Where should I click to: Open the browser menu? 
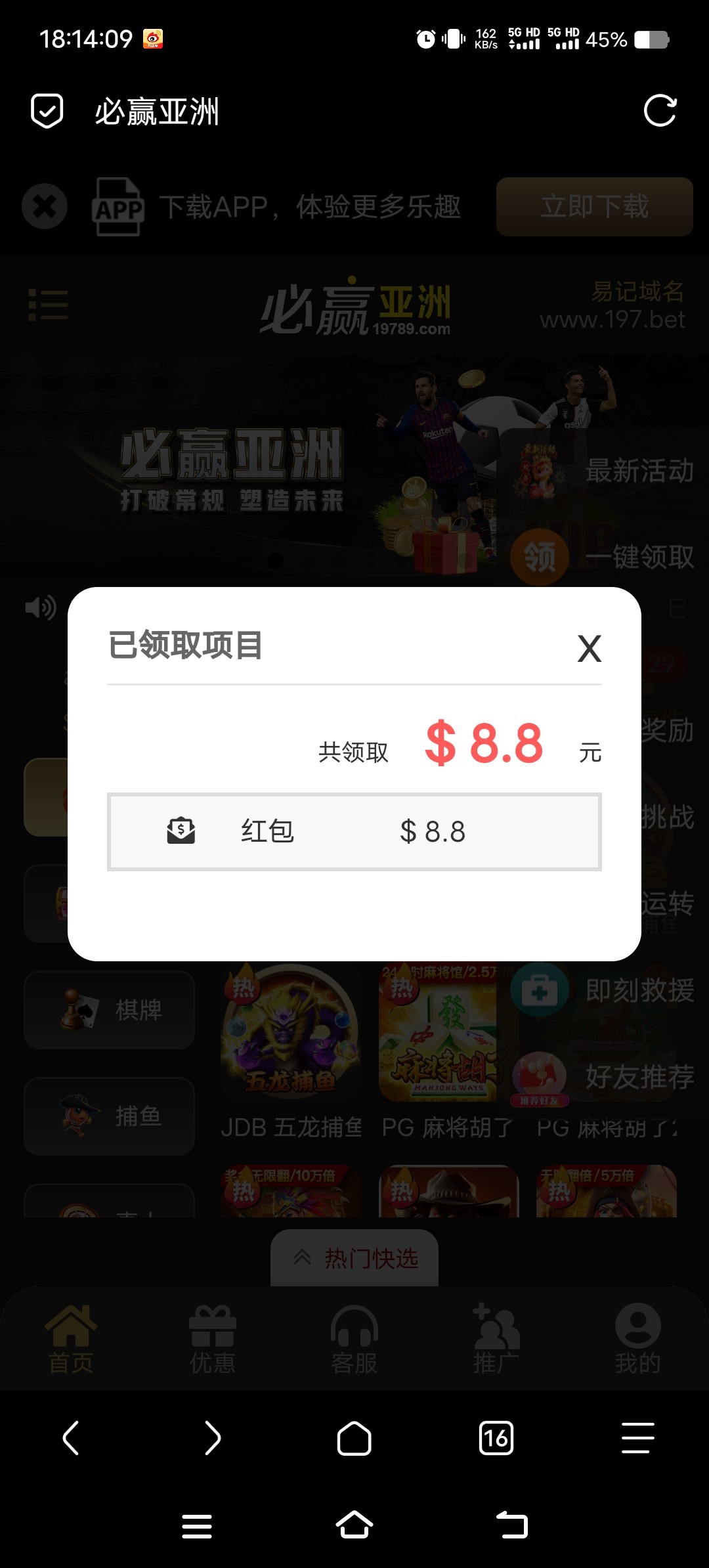click(637, 1438)
